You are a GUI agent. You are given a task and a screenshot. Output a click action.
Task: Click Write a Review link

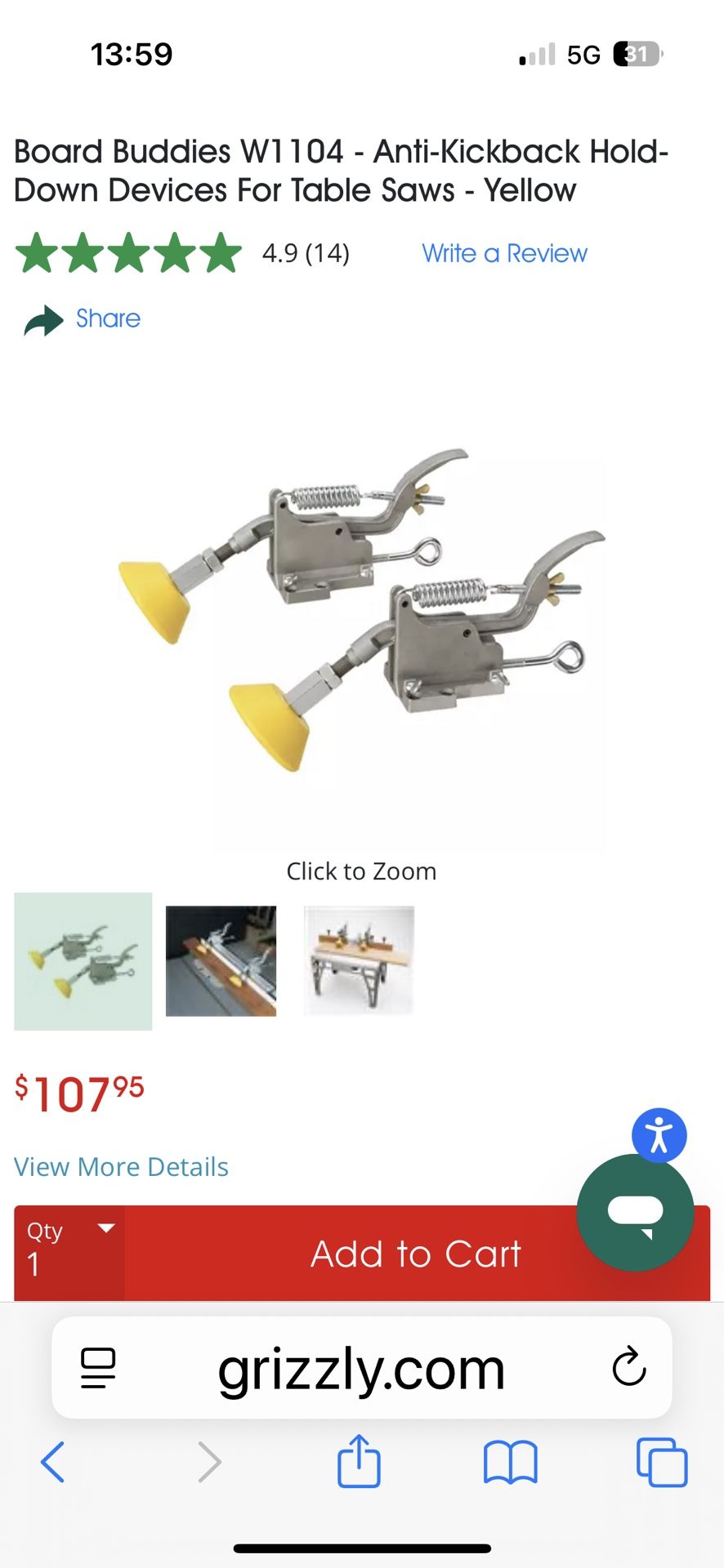(x=504, y=253)
